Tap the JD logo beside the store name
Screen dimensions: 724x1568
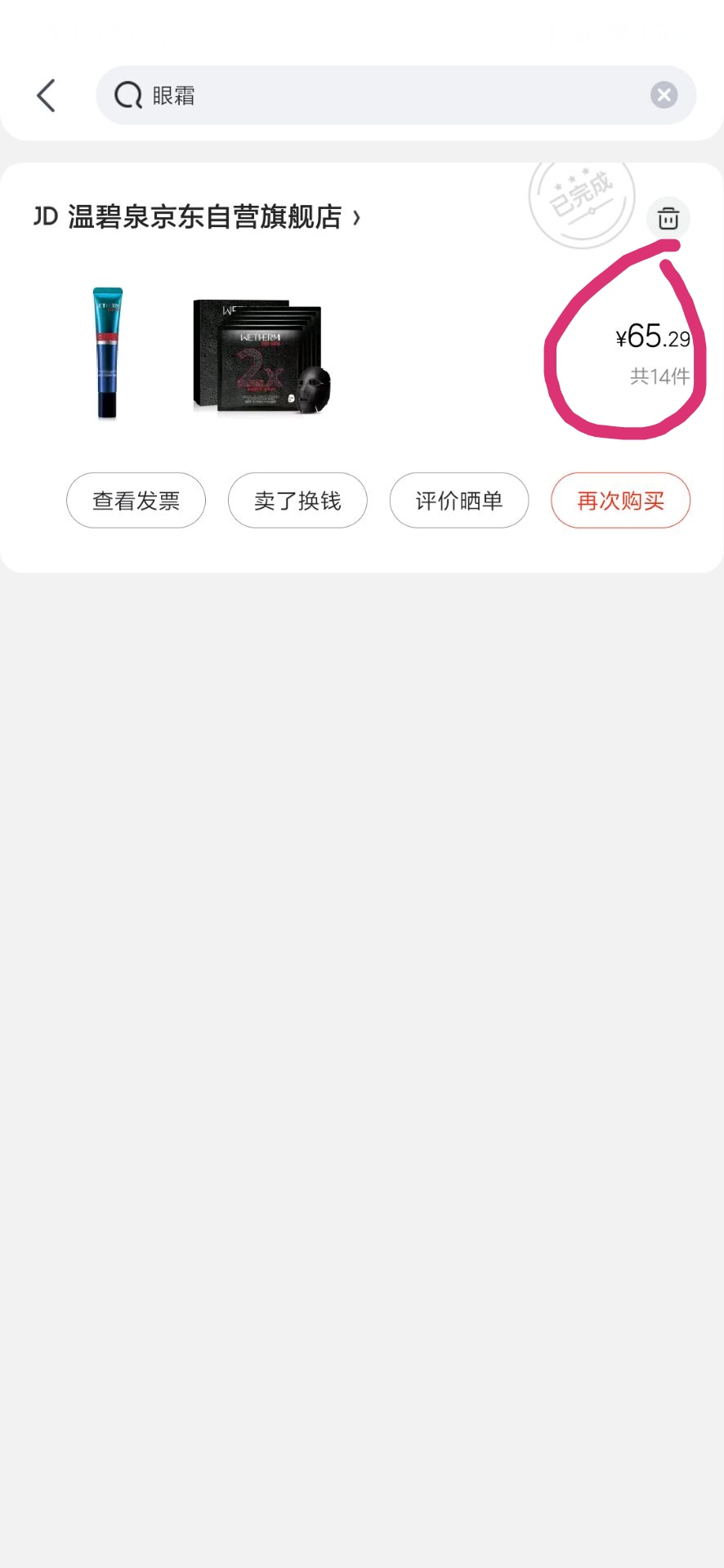[45, 216]
